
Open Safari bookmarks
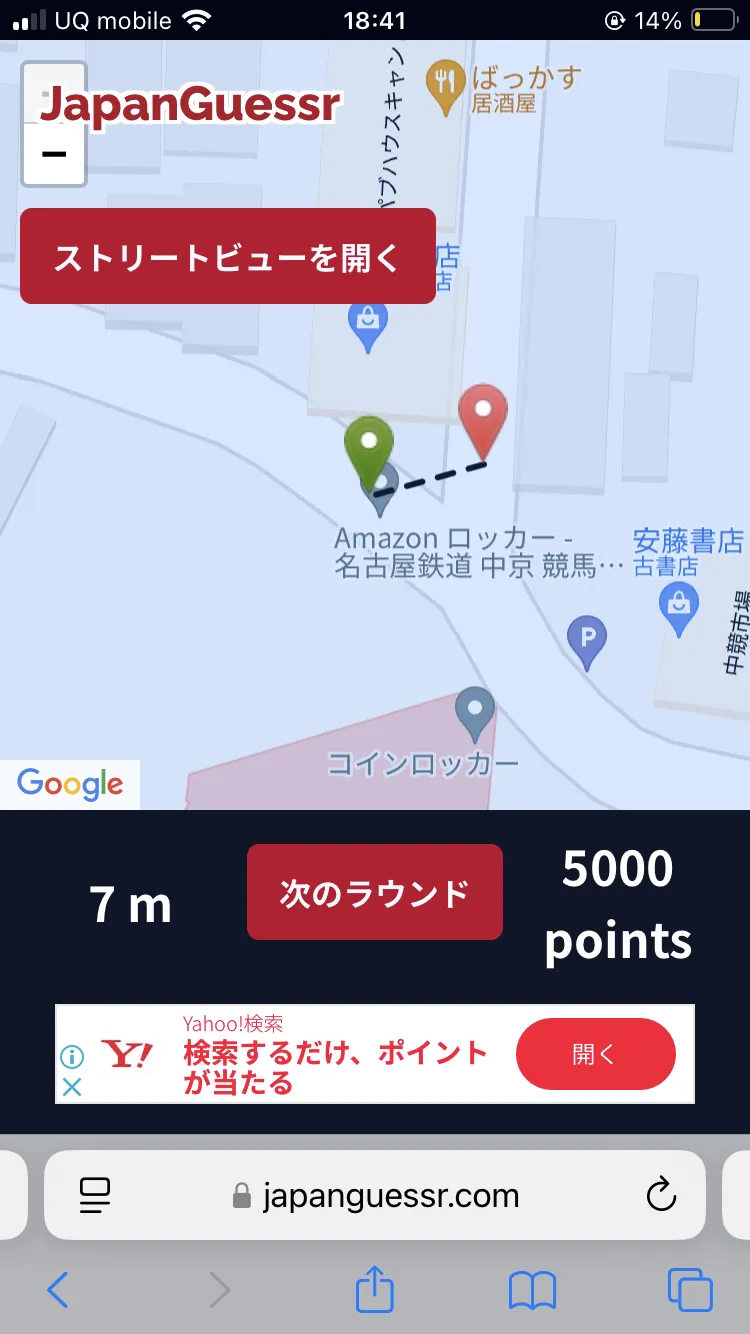(x=532, y=1290)
